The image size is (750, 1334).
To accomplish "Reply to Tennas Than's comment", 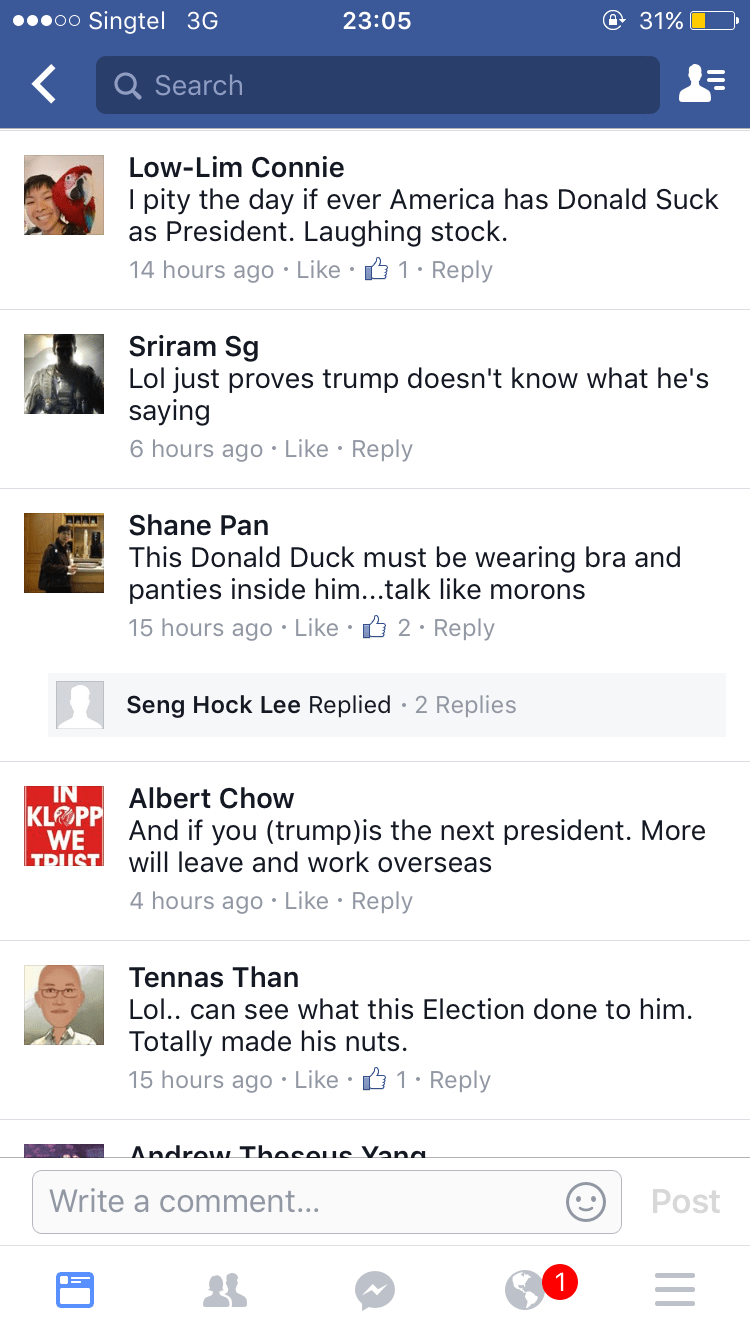I will (x=460, y=1080).
